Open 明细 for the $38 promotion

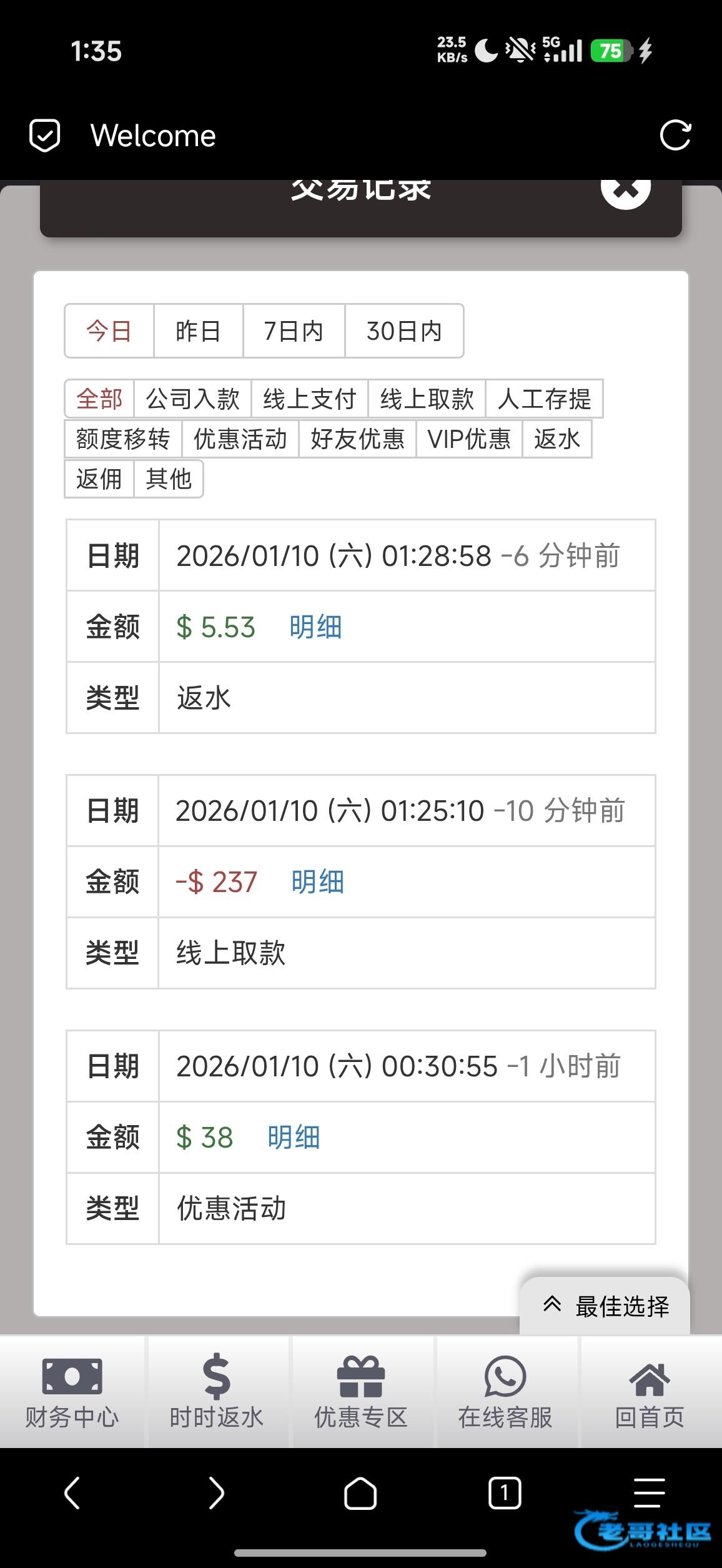[294, 1137]
